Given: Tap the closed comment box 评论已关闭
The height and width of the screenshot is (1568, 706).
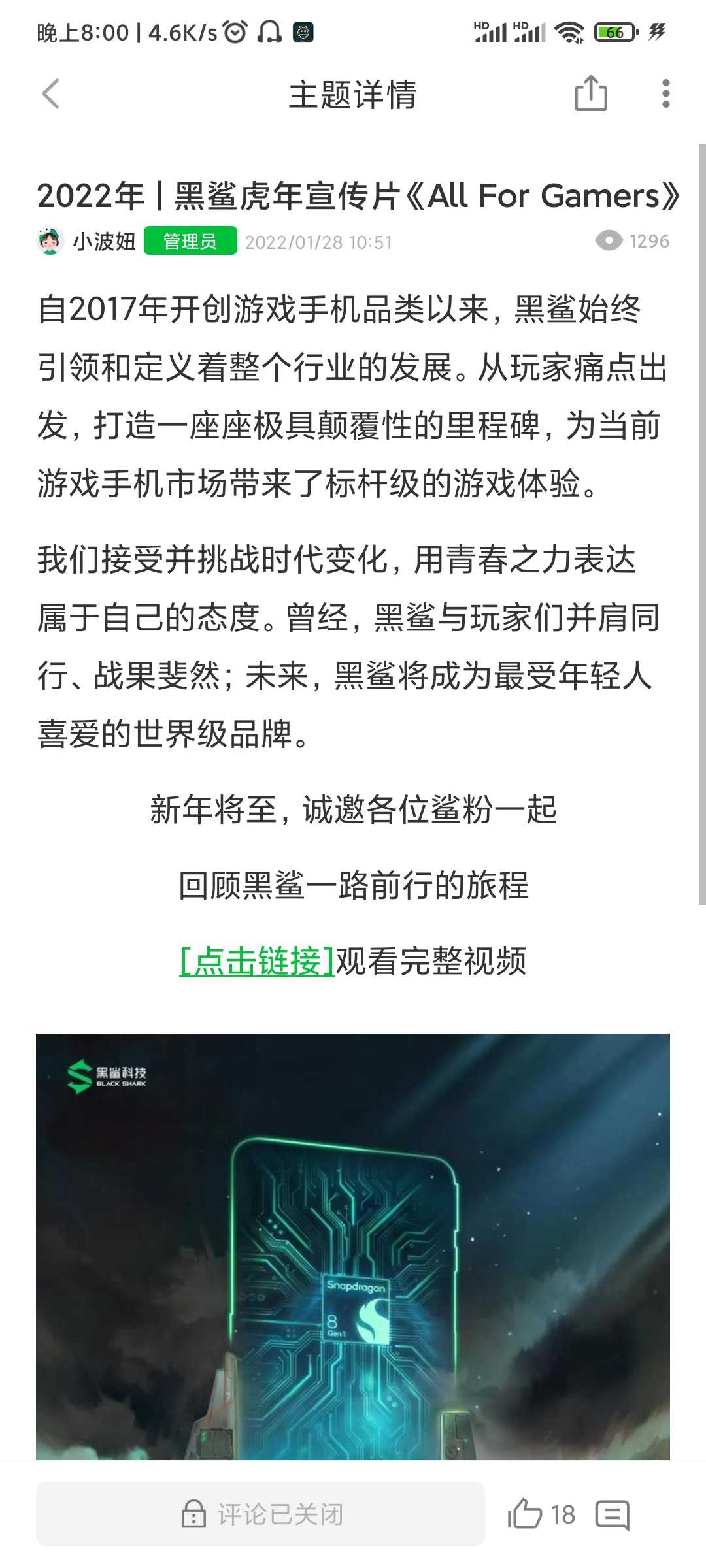Looking at the screenshot, I should [260, 1514].
